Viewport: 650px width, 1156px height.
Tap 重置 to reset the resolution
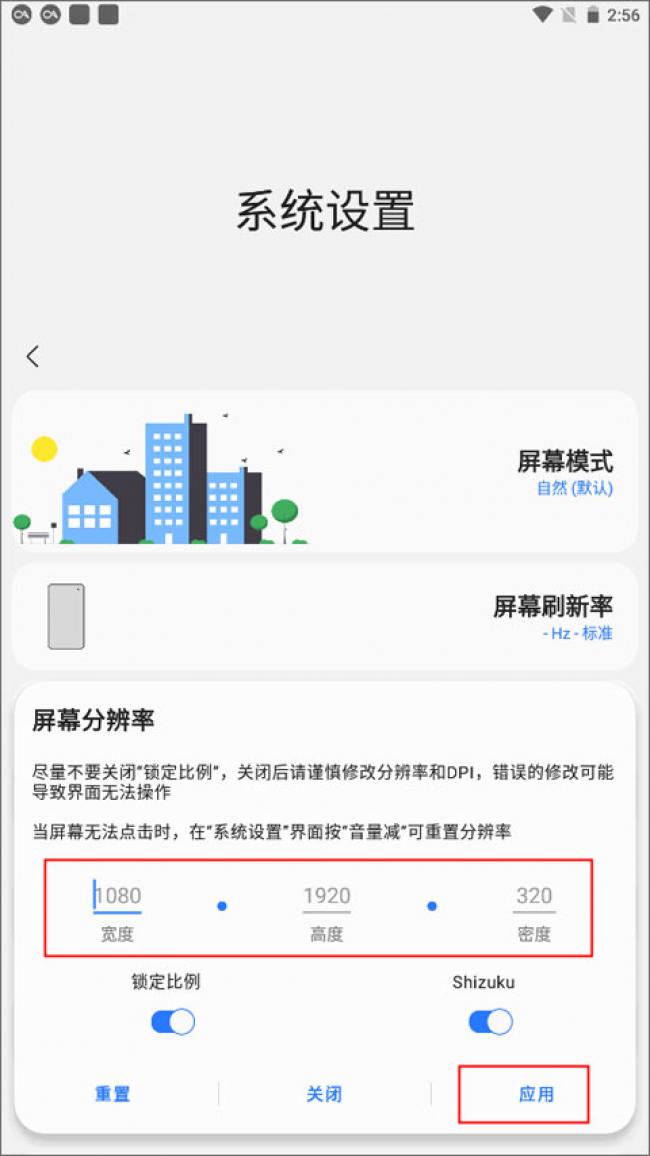point(113,1094)
